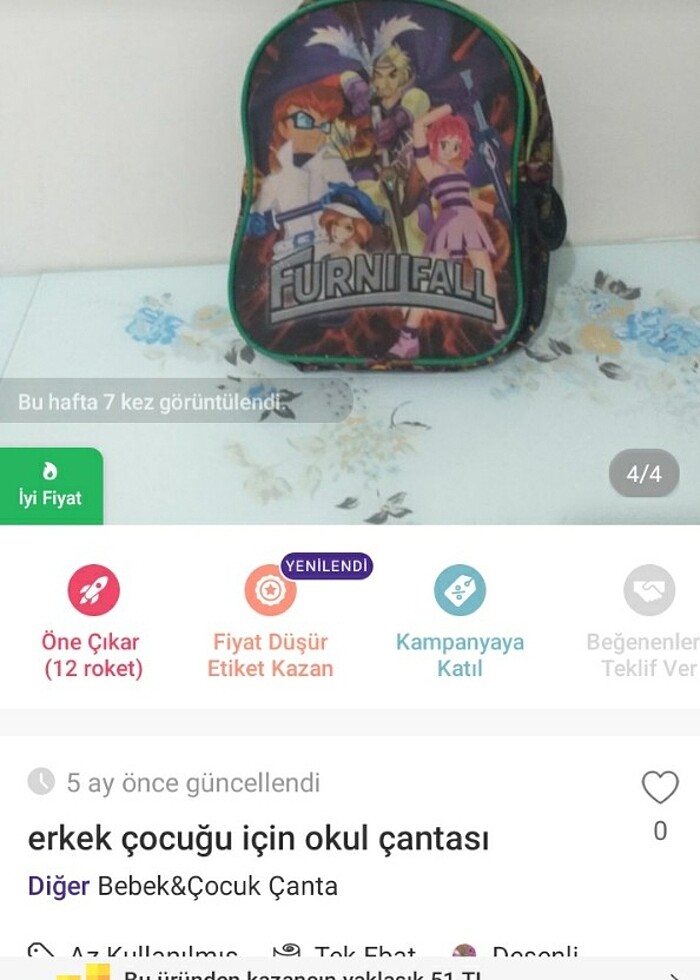Viewport: 700px width, 980px height.
Task: Select Fiyat Düşür Etiket Kazan
Action: [270, 620]
